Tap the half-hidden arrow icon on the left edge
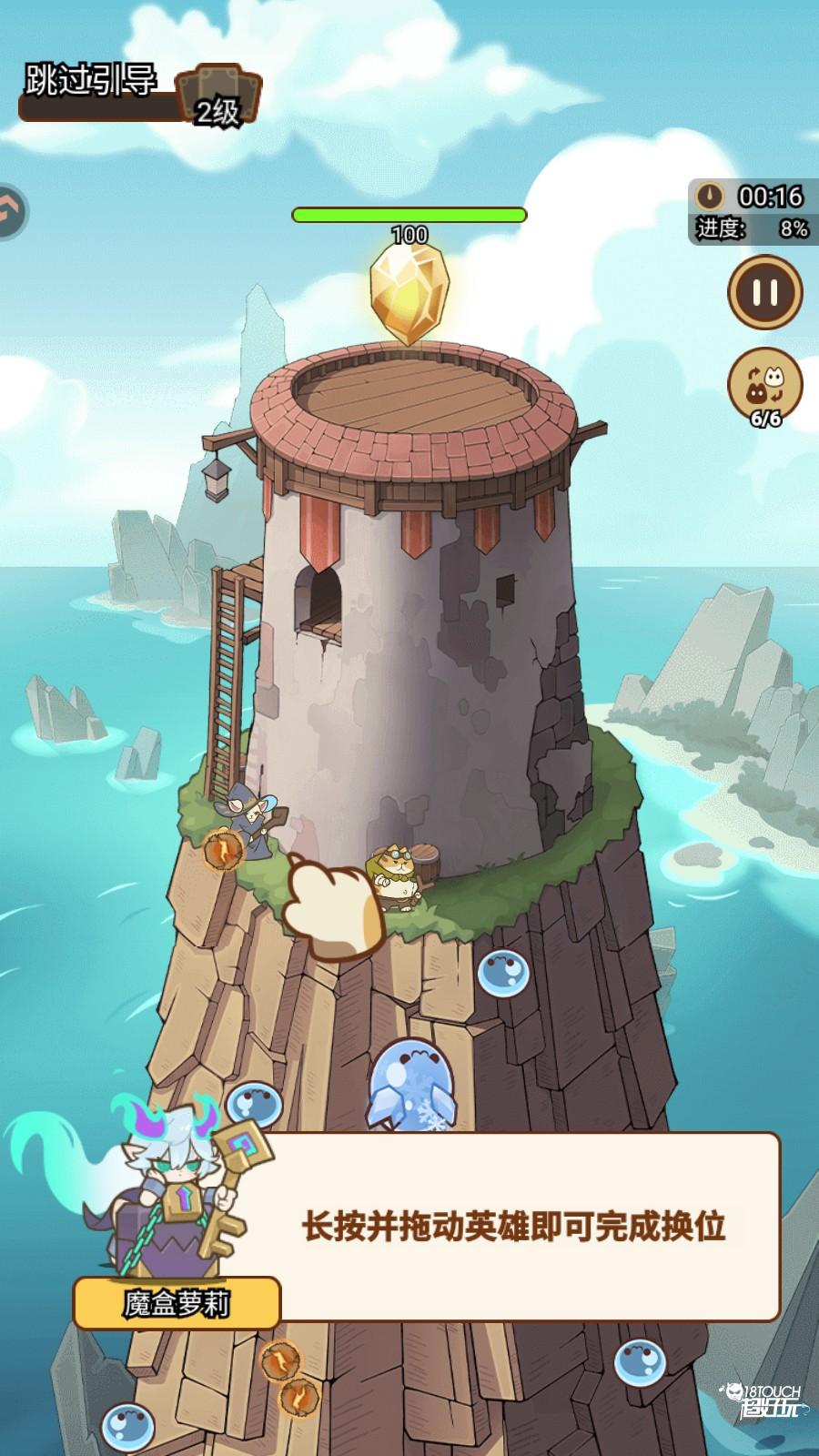Image resolution: width=819 pixels, height=1456 pixels. click(11, 212)
